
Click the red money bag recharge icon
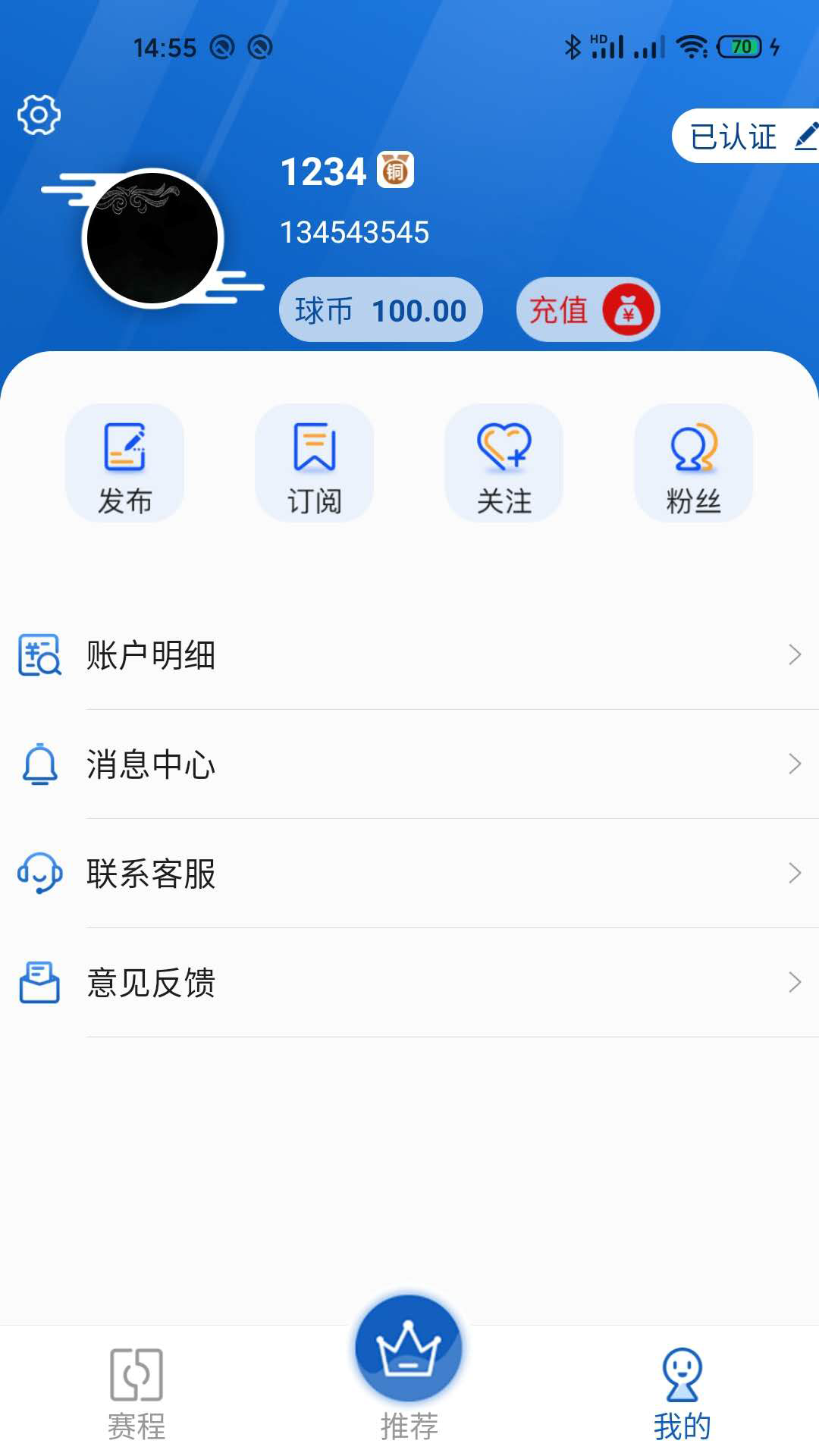coord(627,309)
